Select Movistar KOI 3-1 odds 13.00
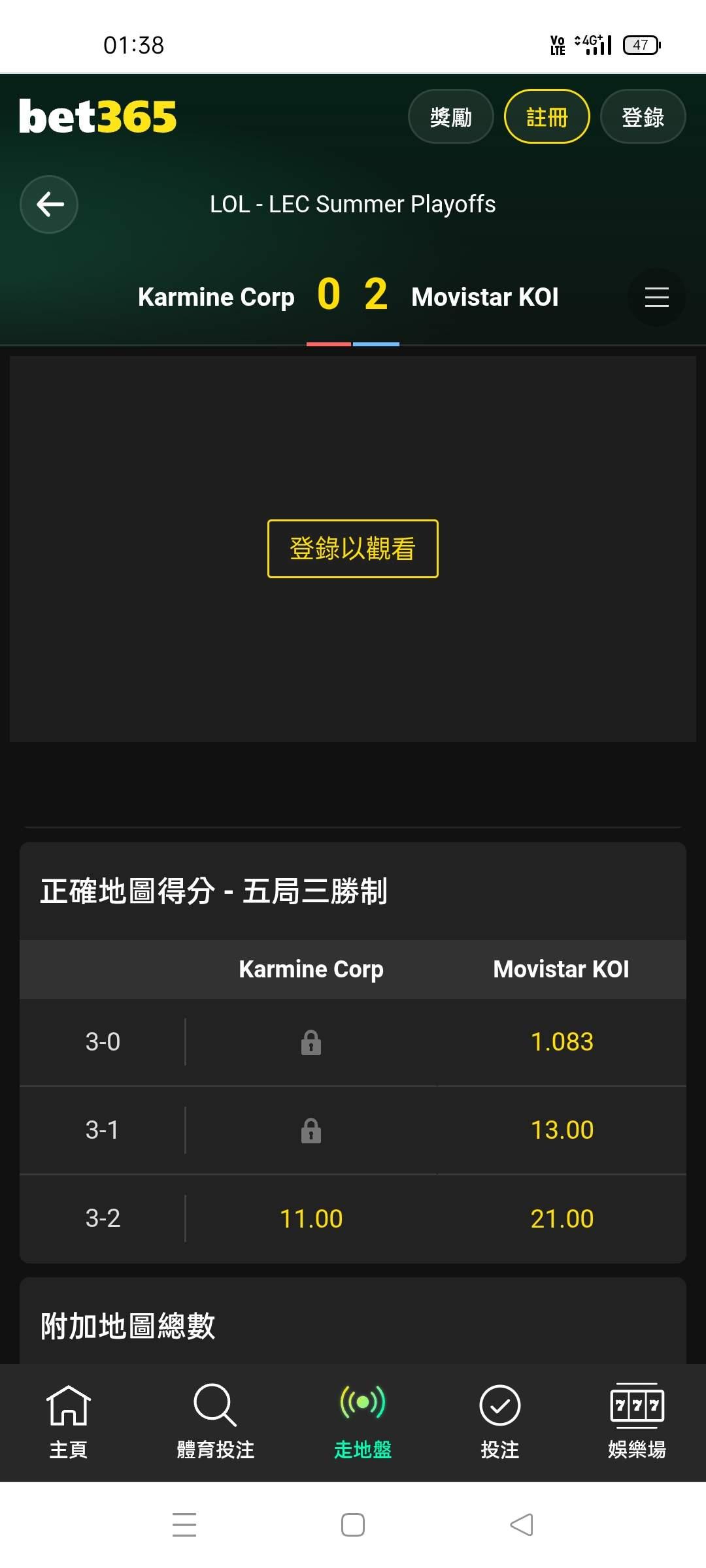 tap(562, 1130)
